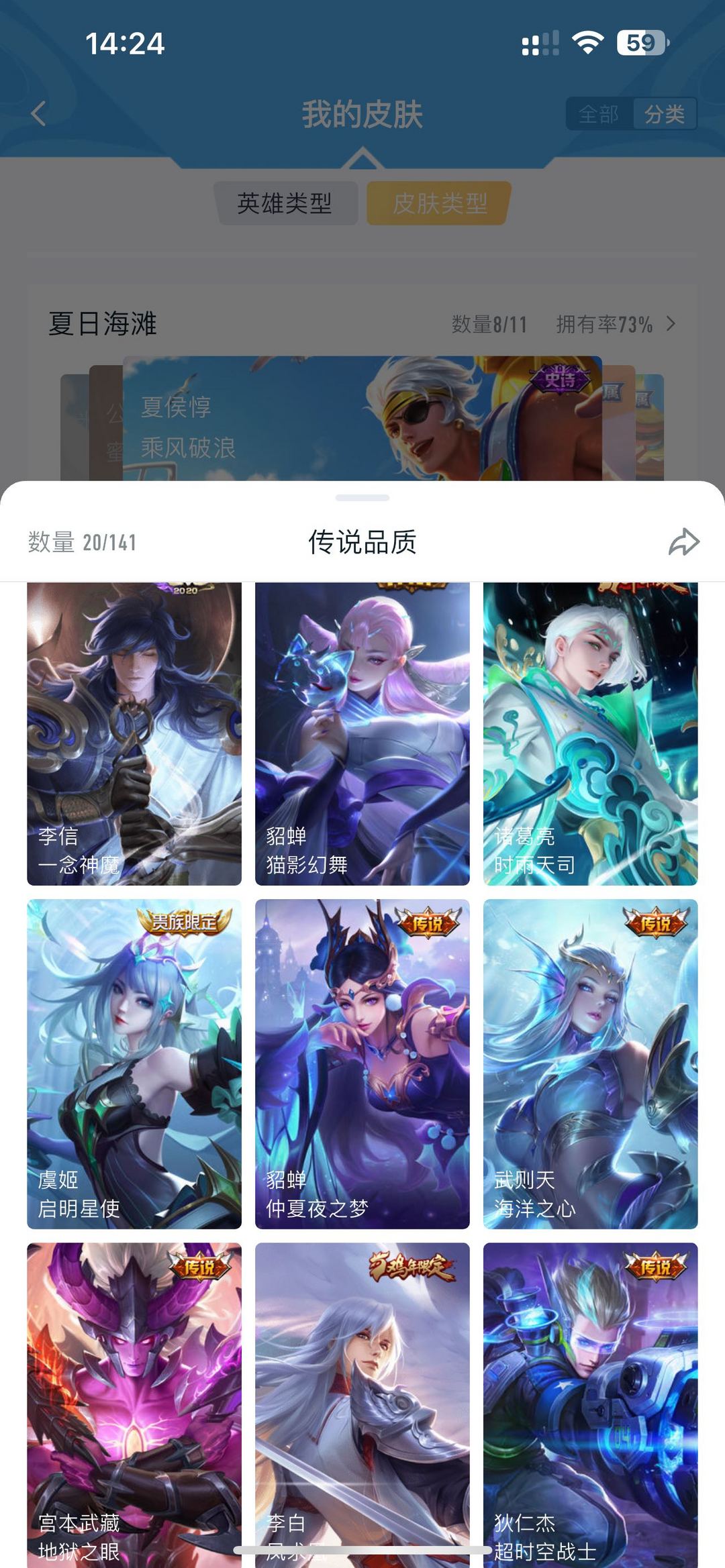Switch the view mode to 全部
This screenshot has height=1568, width=725.
click(597, 115)
